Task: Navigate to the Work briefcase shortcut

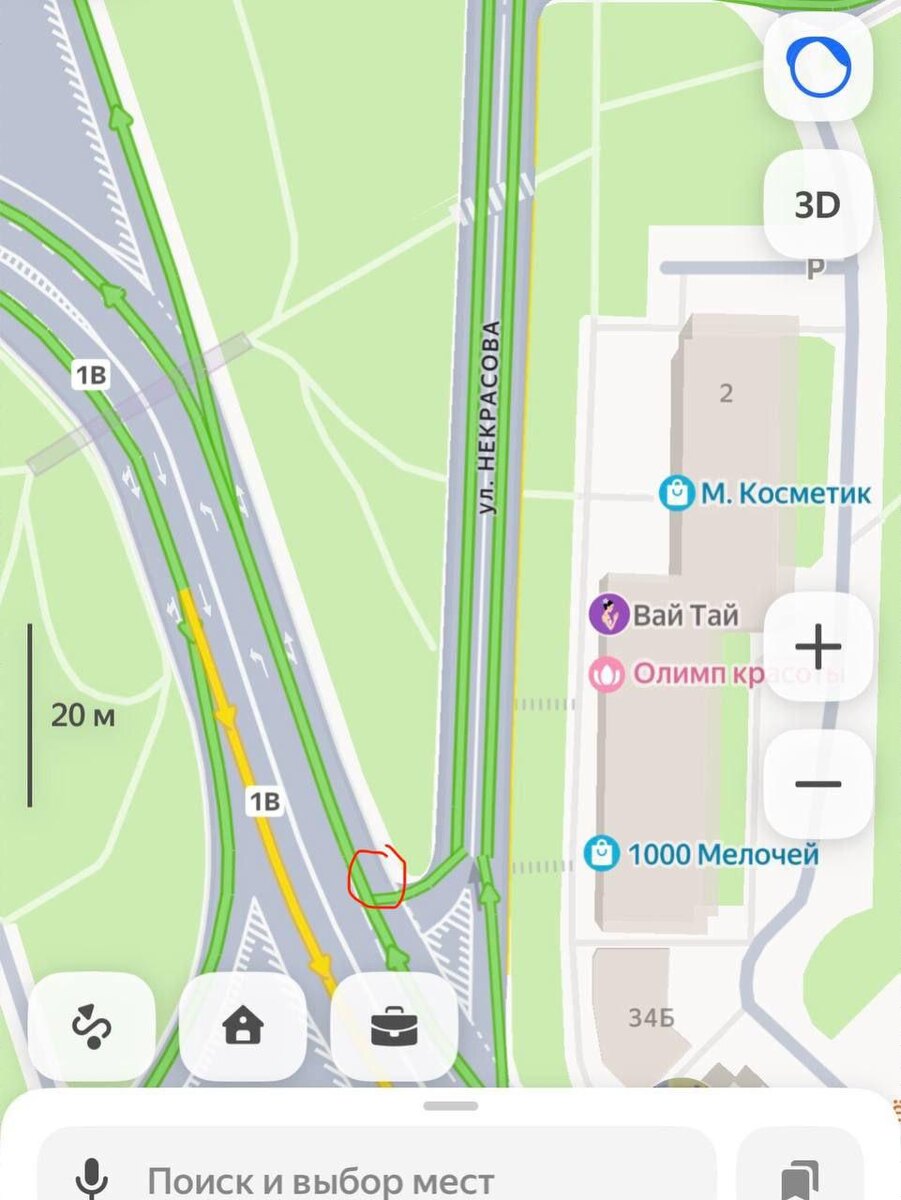Action: [x=394, y=1027]
